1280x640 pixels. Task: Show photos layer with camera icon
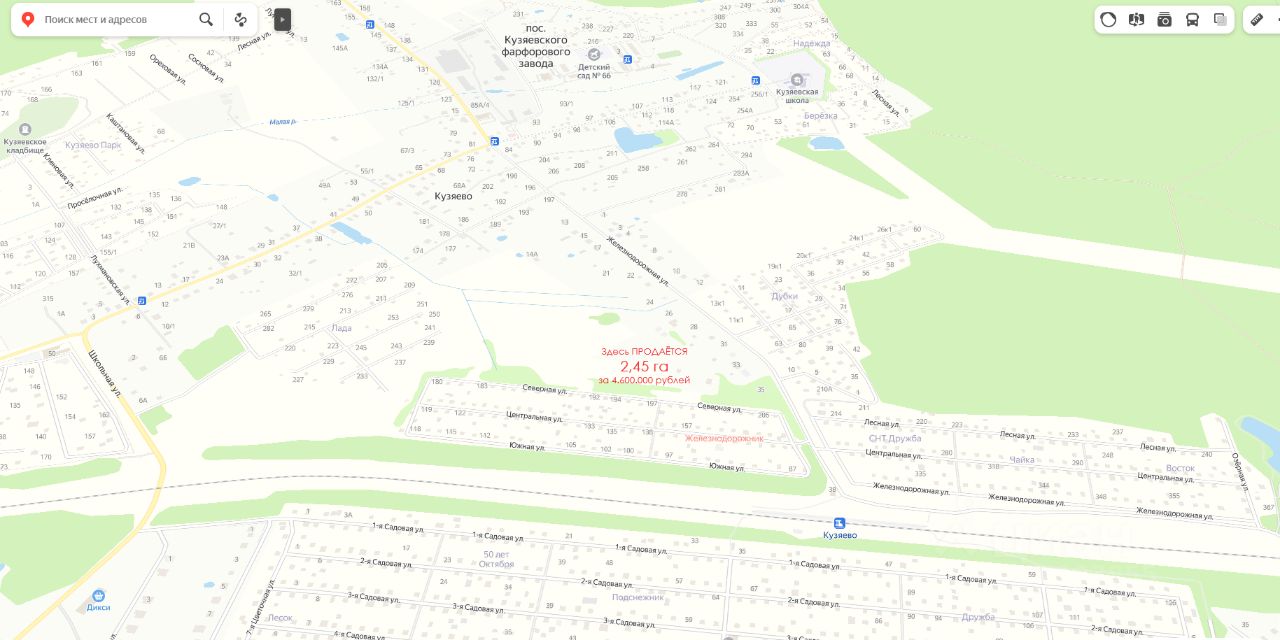(1164, 19)
